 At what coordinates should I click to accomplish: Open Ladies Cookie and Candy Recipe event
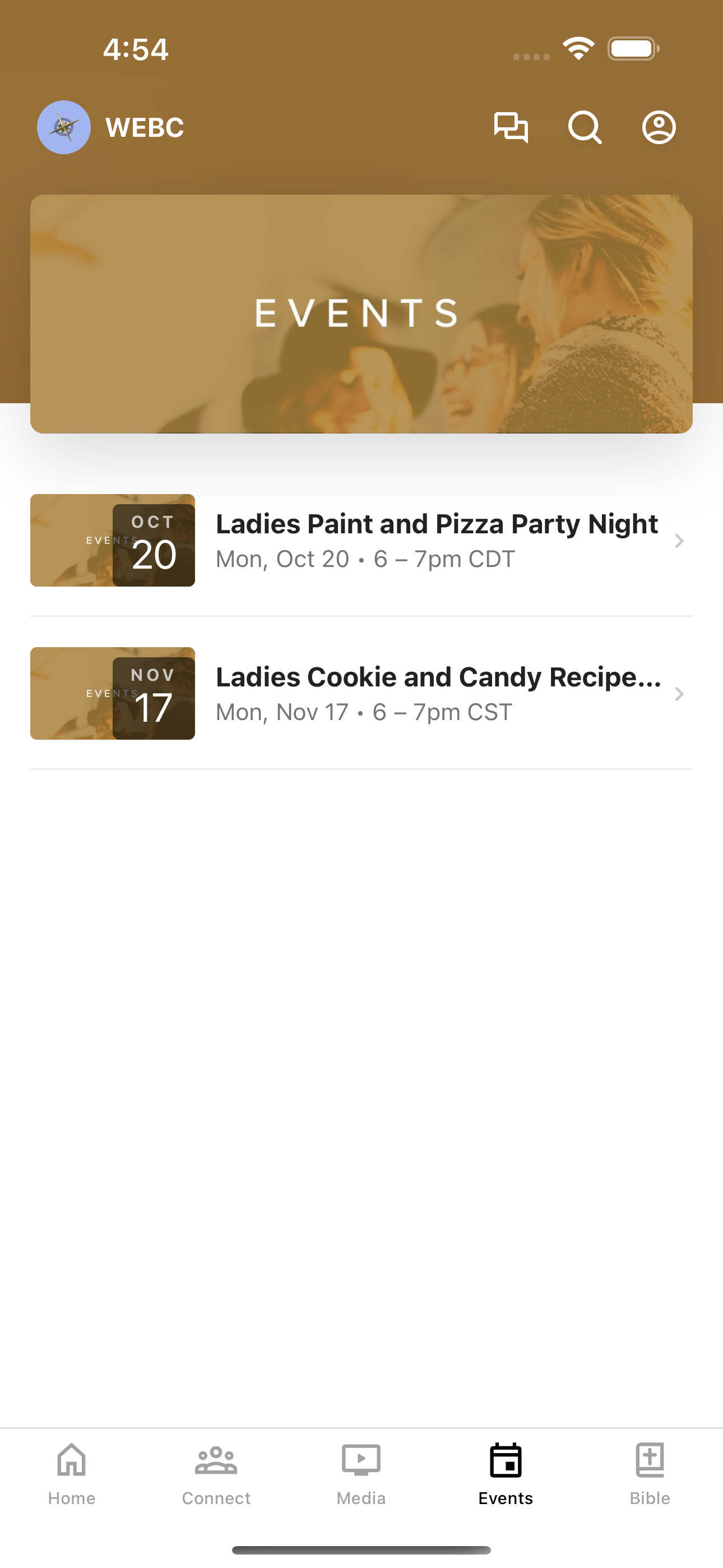361,693
